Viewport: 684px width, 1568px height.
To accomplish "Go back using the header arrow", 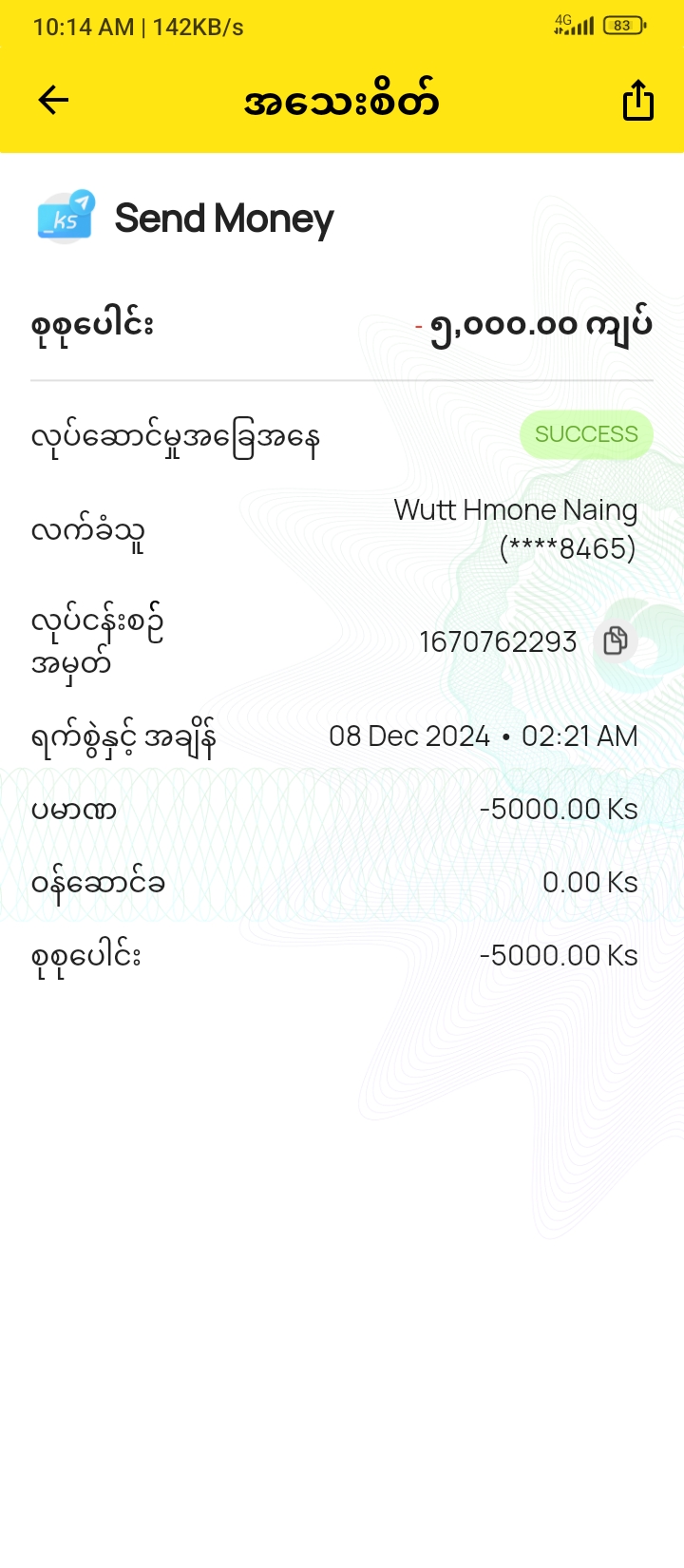I will (53, 100).
